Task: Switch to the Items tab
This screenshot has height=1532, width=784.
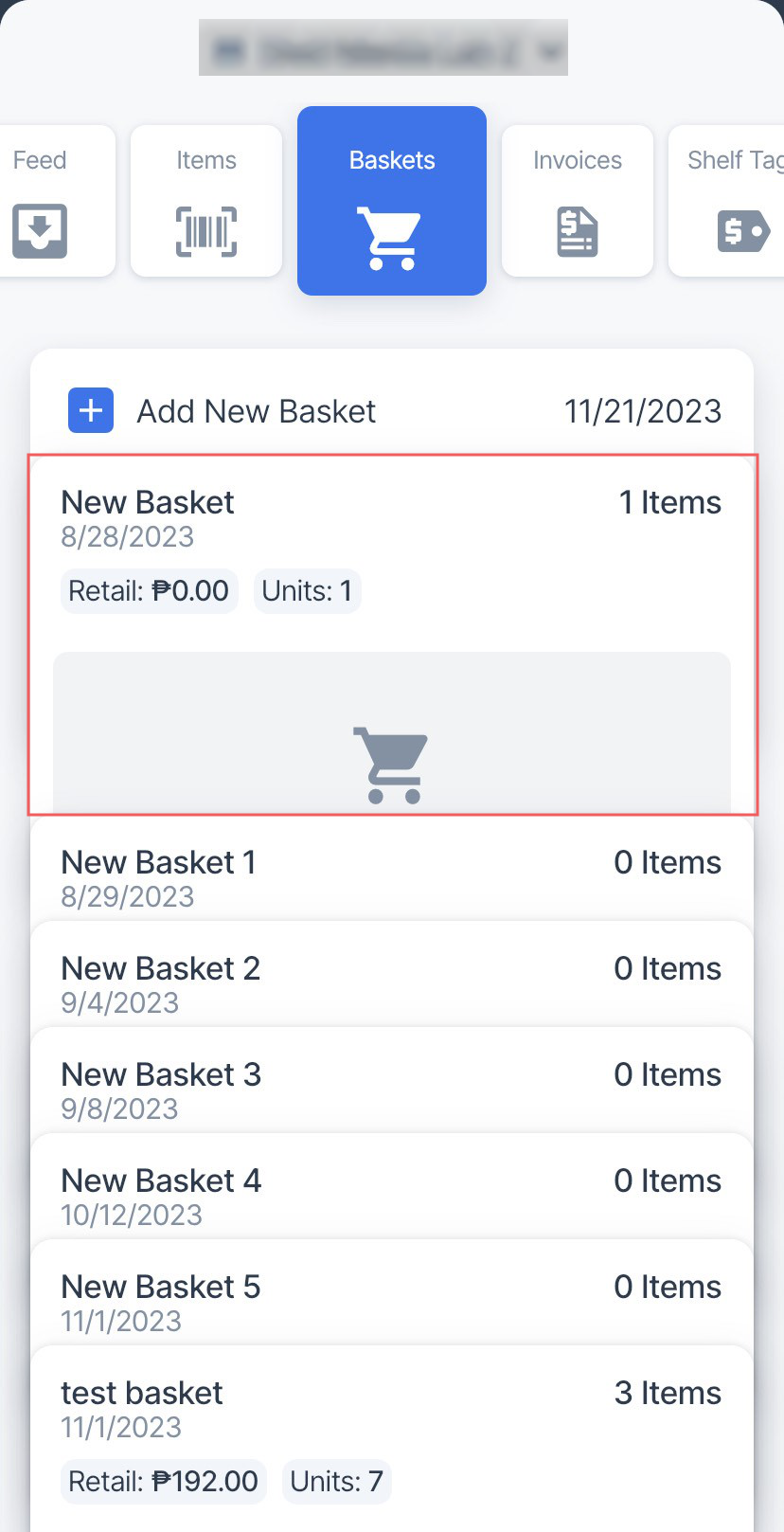Action: [x=206, y=201]
